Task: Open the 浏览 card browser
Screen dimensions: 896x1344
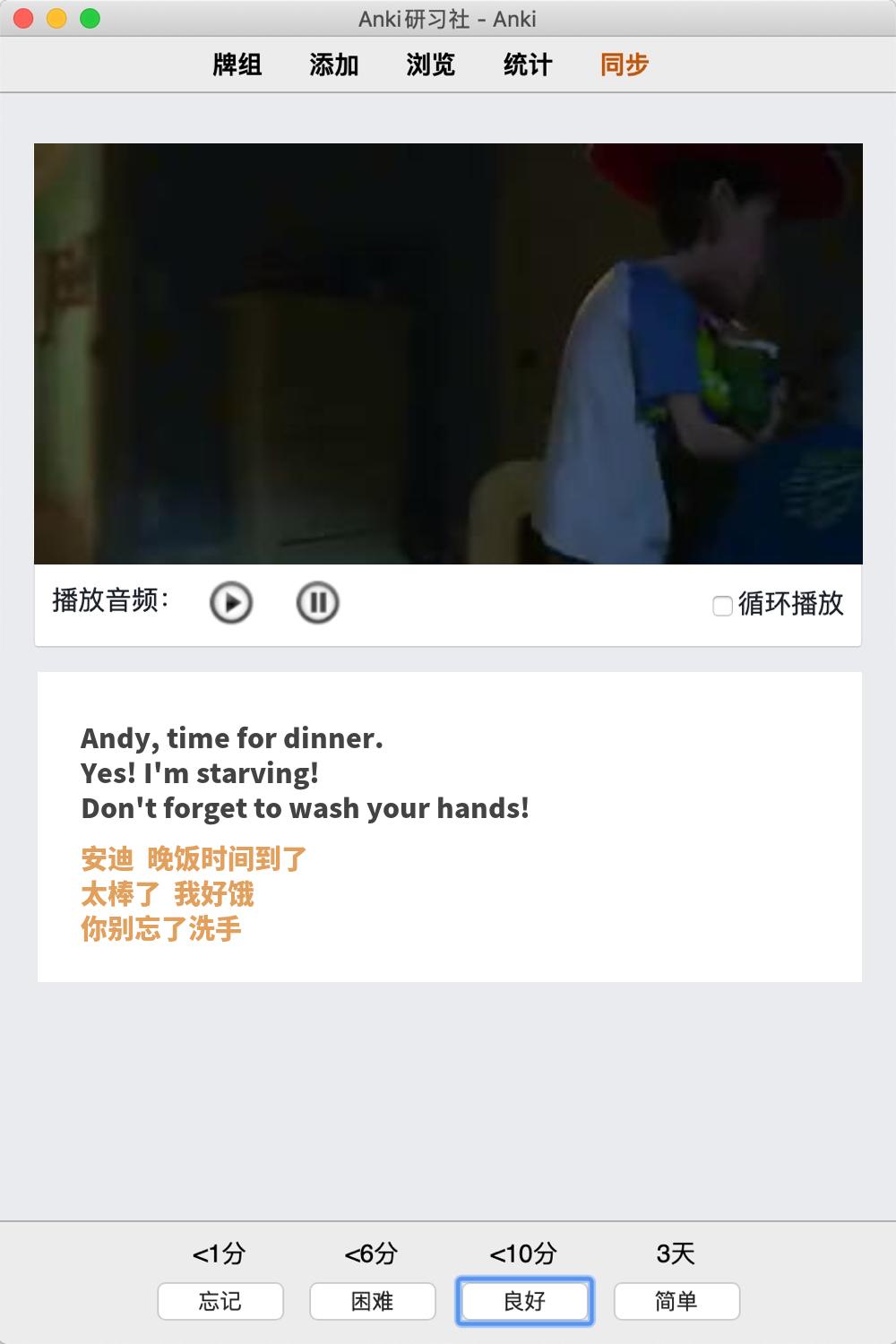Action: tap(431, 65)
